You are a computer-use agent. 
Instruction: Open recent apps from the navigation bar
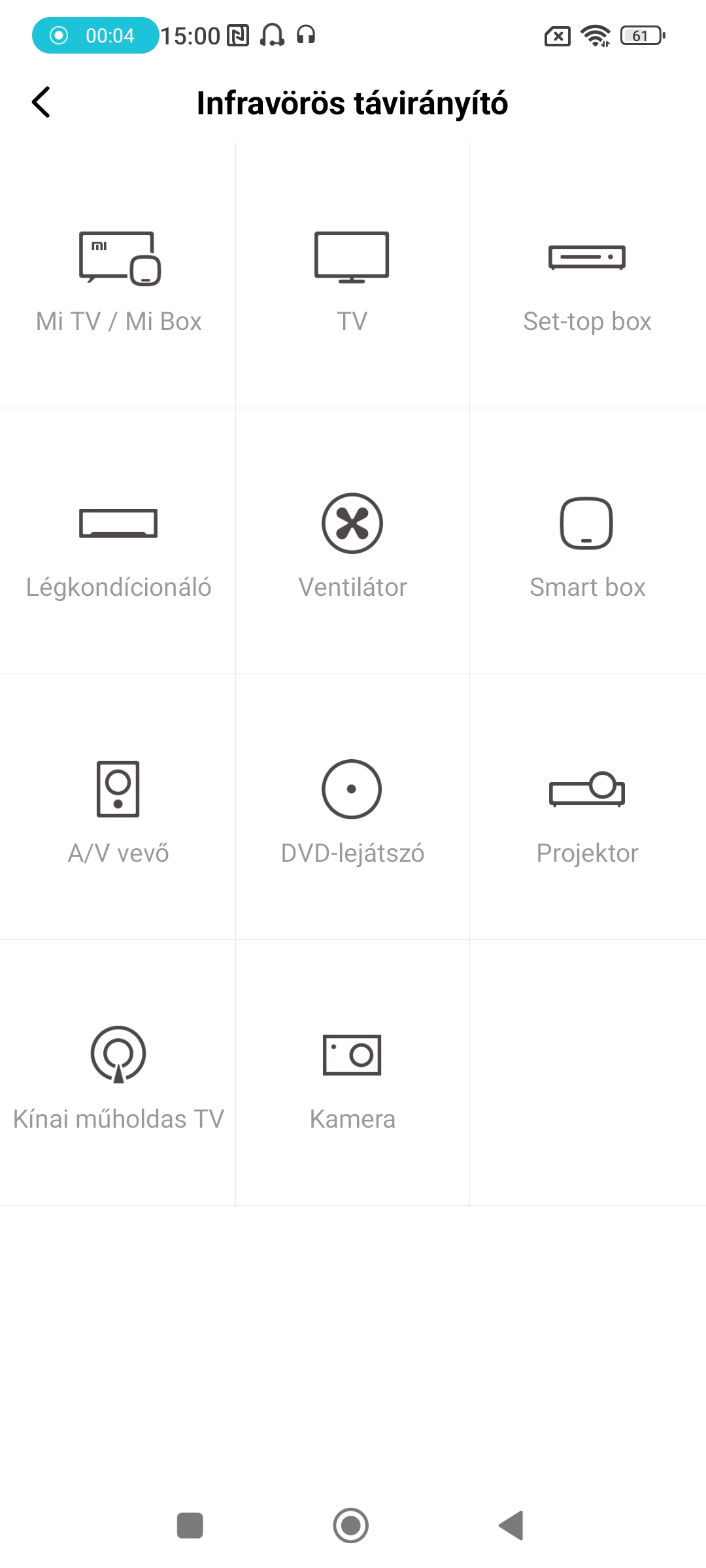click(190, 1526)
